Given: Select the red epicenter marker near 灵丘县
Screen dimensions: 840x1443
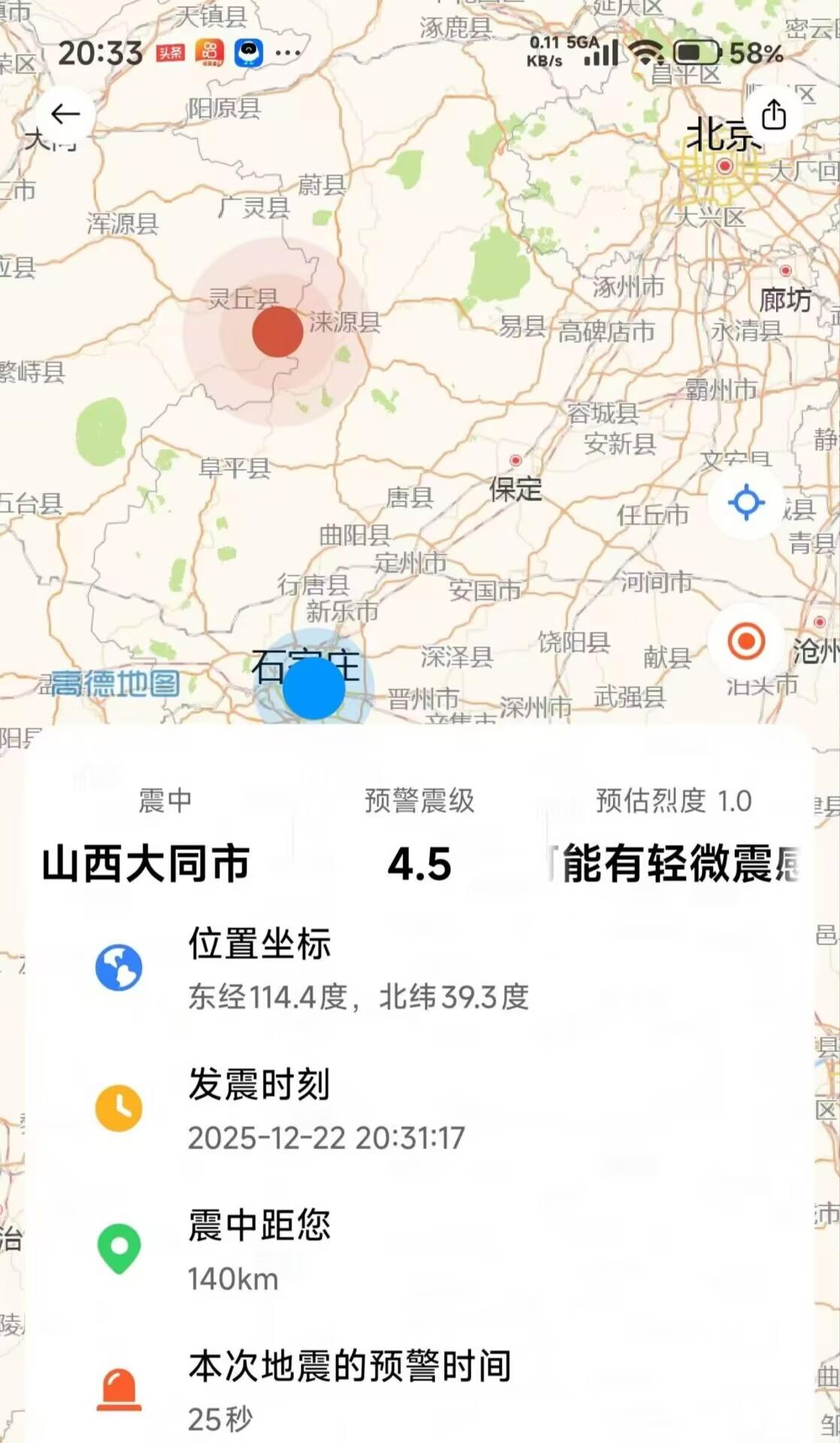Looking at the screenshot, I should 276,333.
